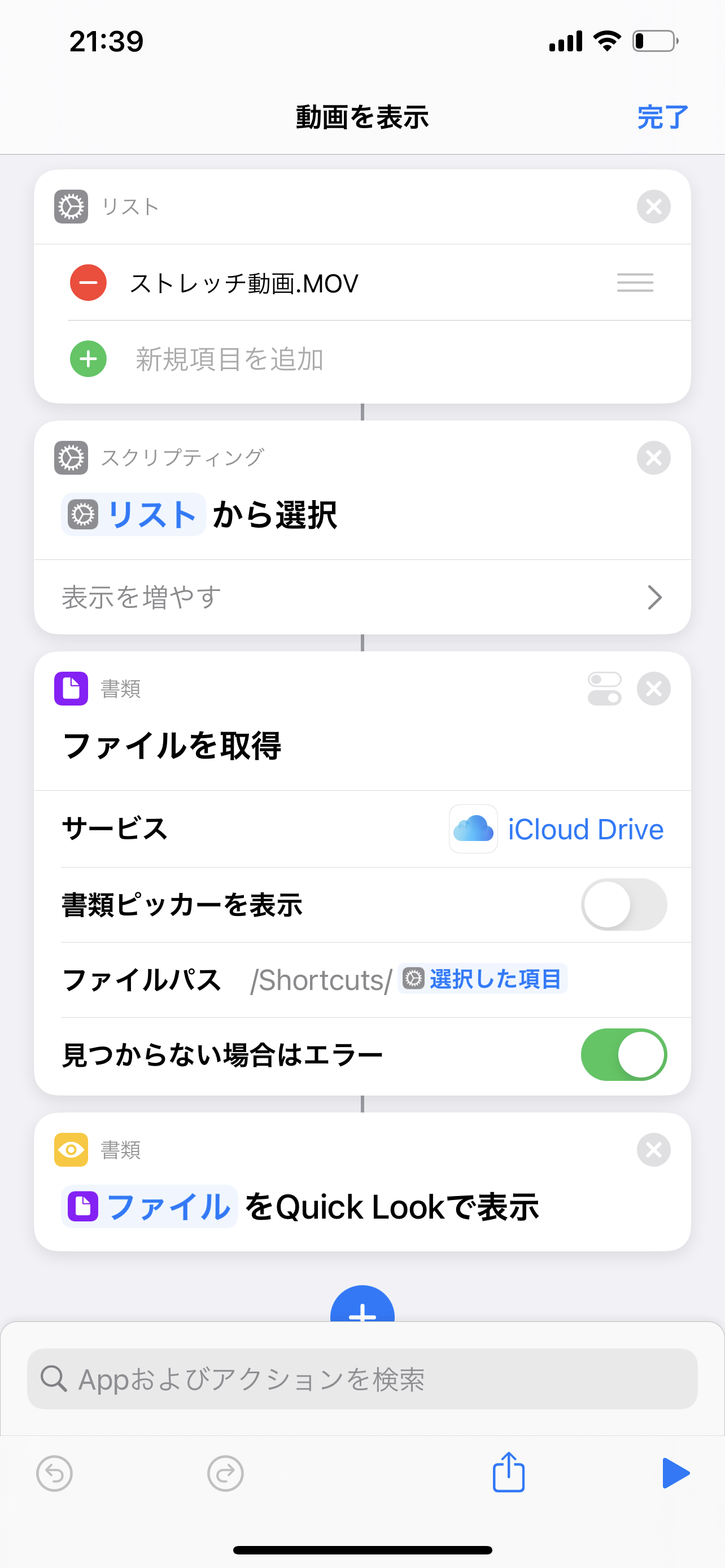Expand 表示を増やす options

coord(362,597)
